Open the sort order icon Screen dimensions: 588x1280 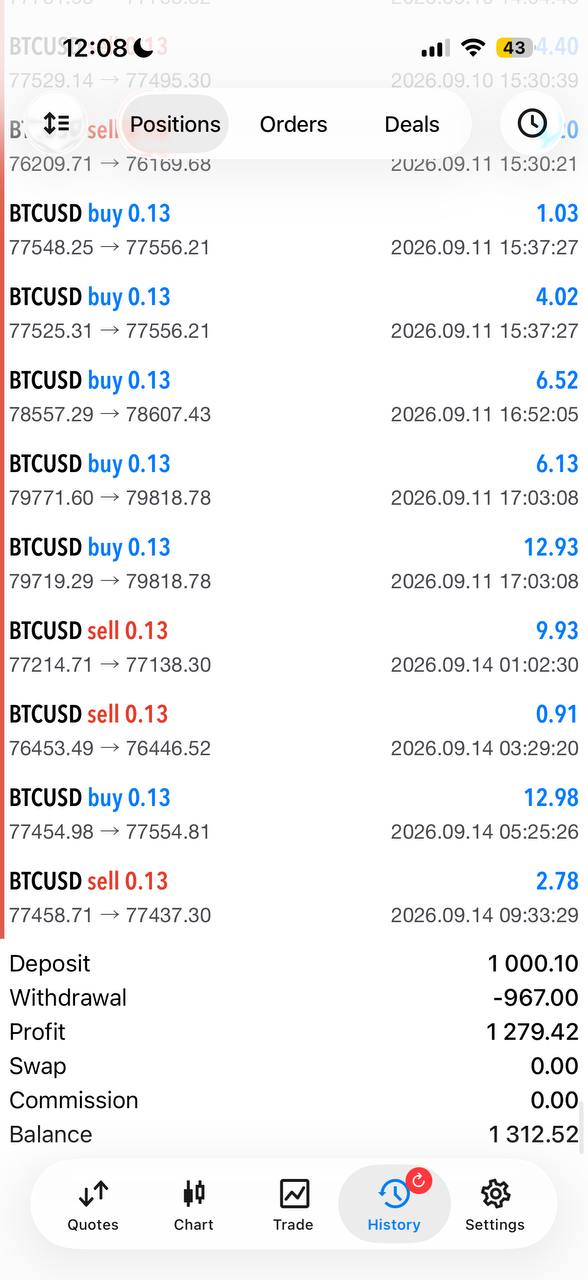(56, 124)
